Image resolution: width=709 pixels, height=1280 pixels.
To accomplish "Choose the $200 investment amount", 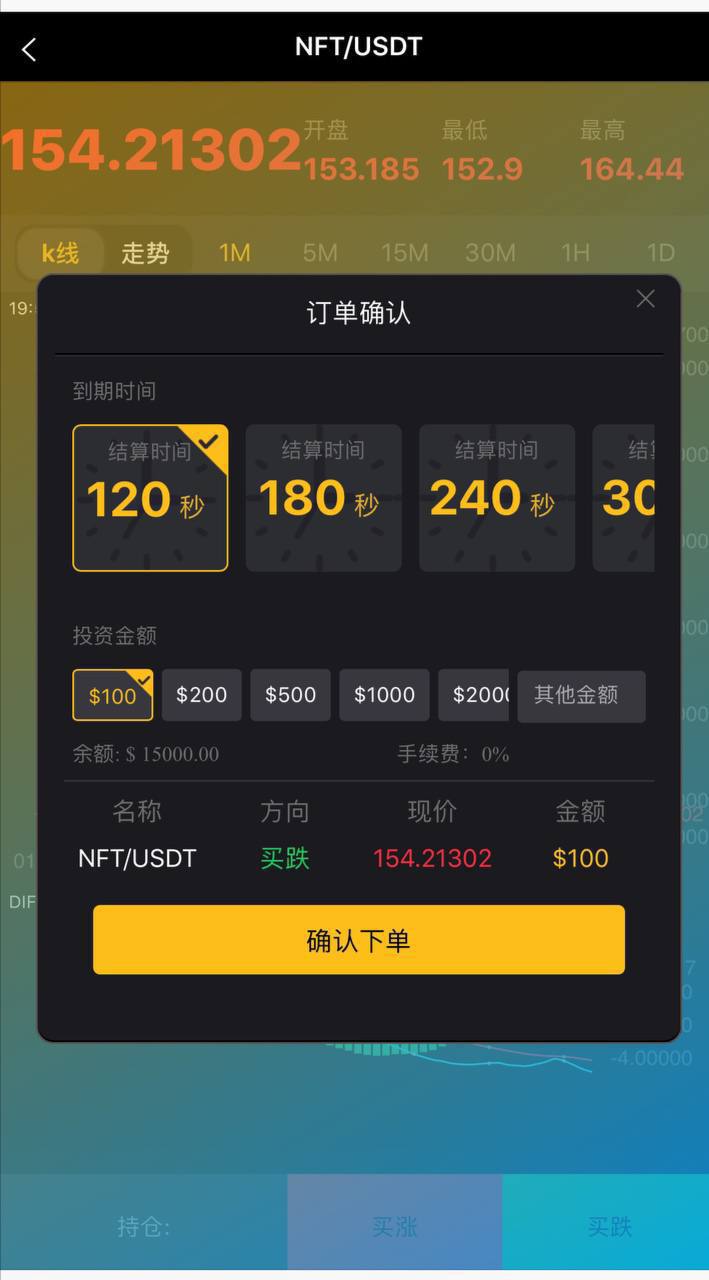I will click(x=202, y=695).
